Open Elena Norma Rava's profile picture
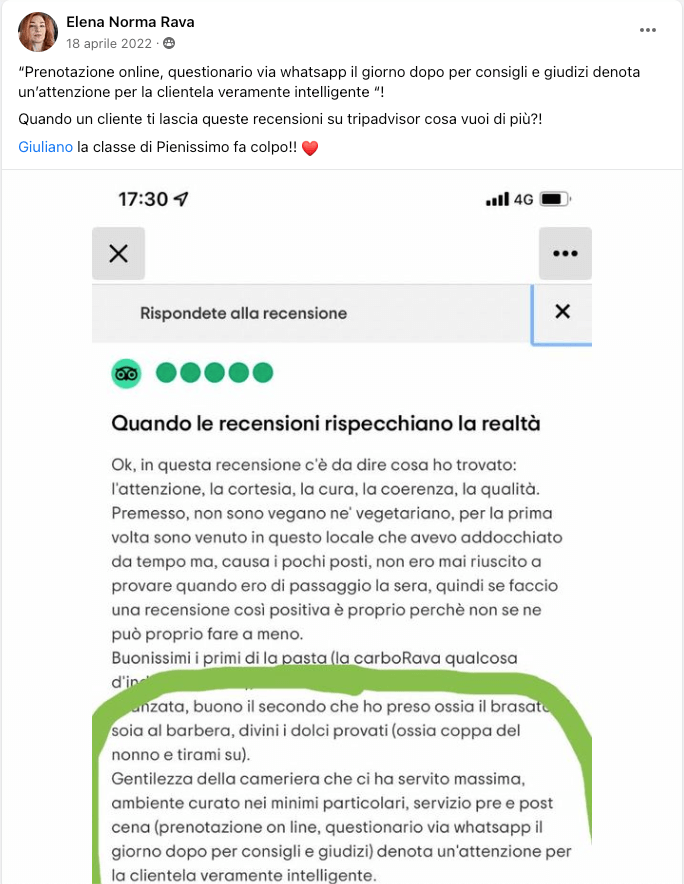Image resolution: width=684 pixels, height=884 pixels. click(37, 32)
